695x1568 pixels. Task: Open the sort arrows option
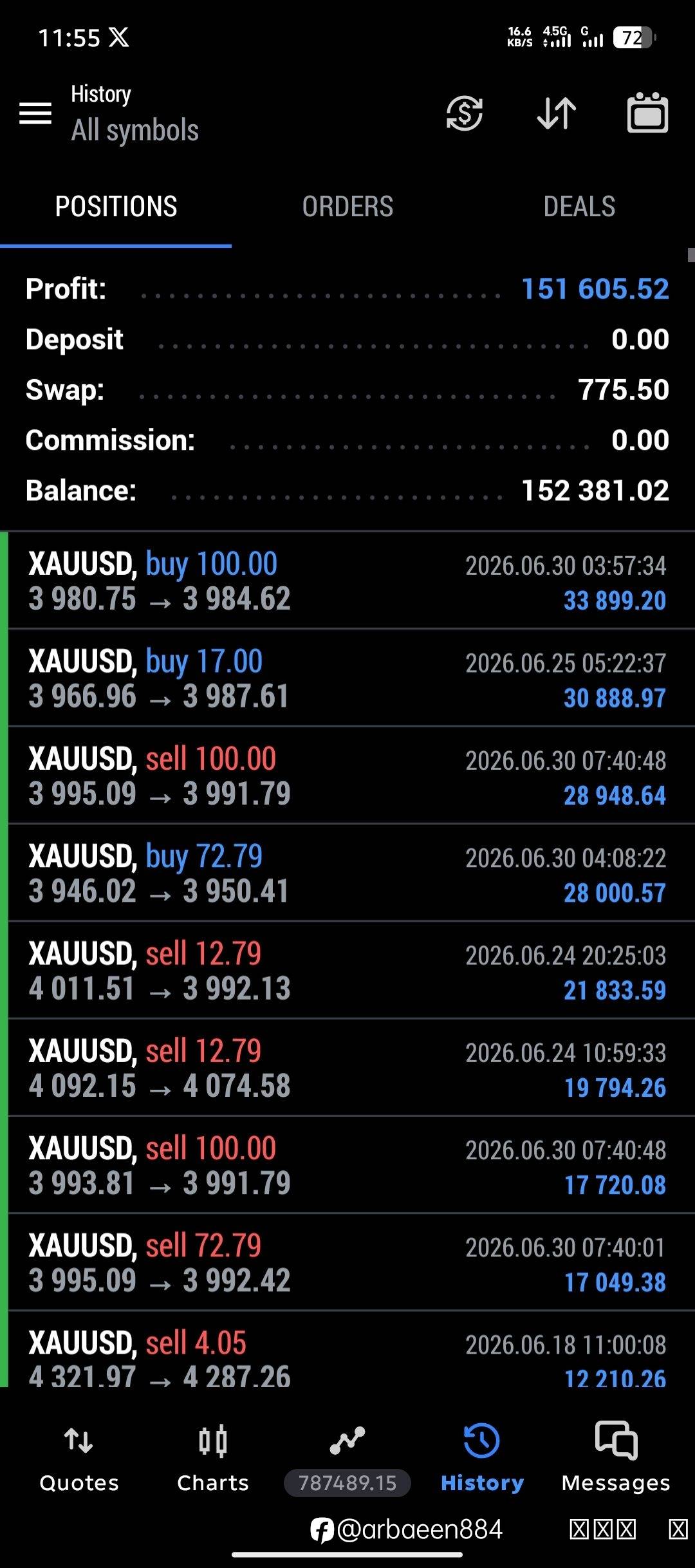[x=557, y=113]
